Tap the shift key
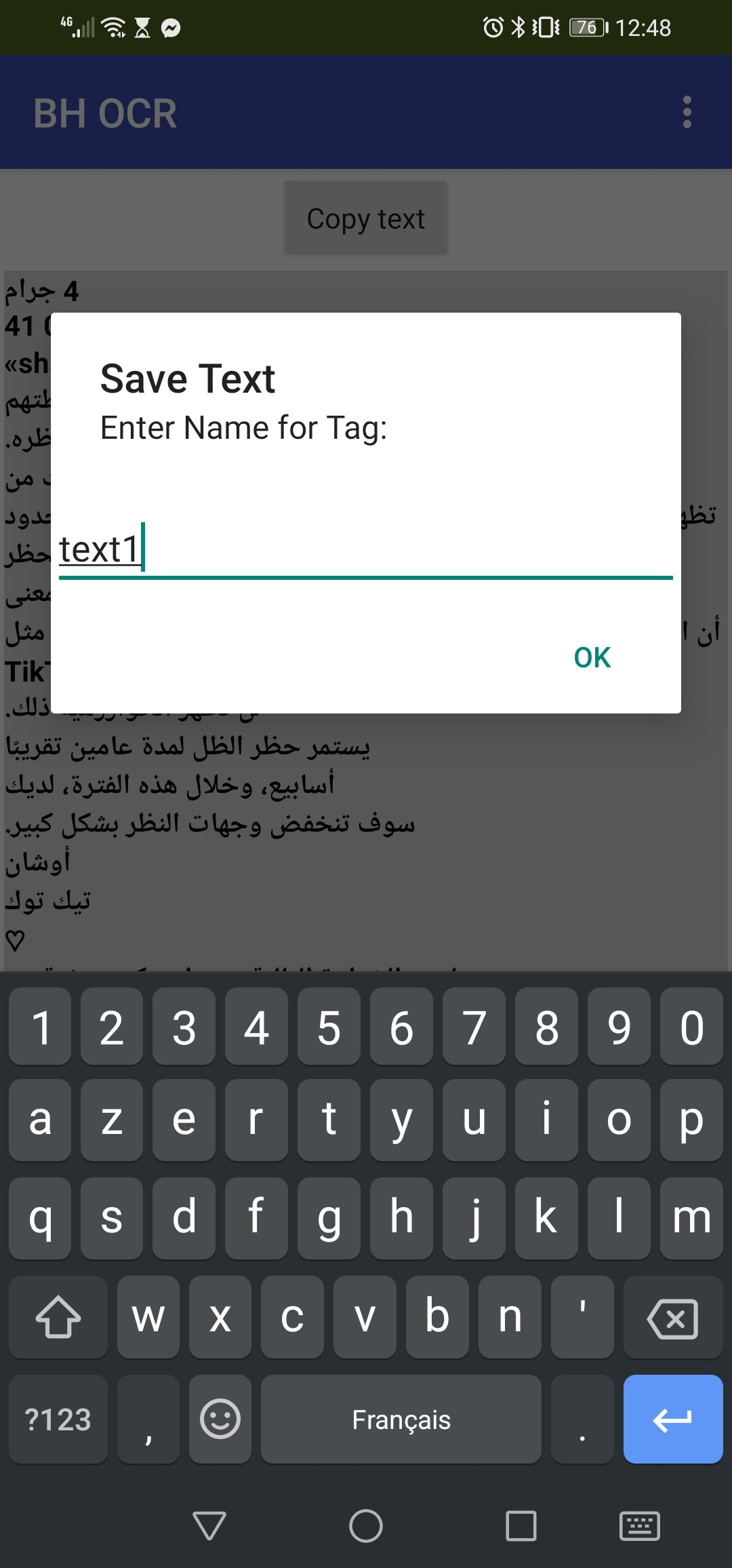Viewport: 732px width, 1568px height. 58,1318
